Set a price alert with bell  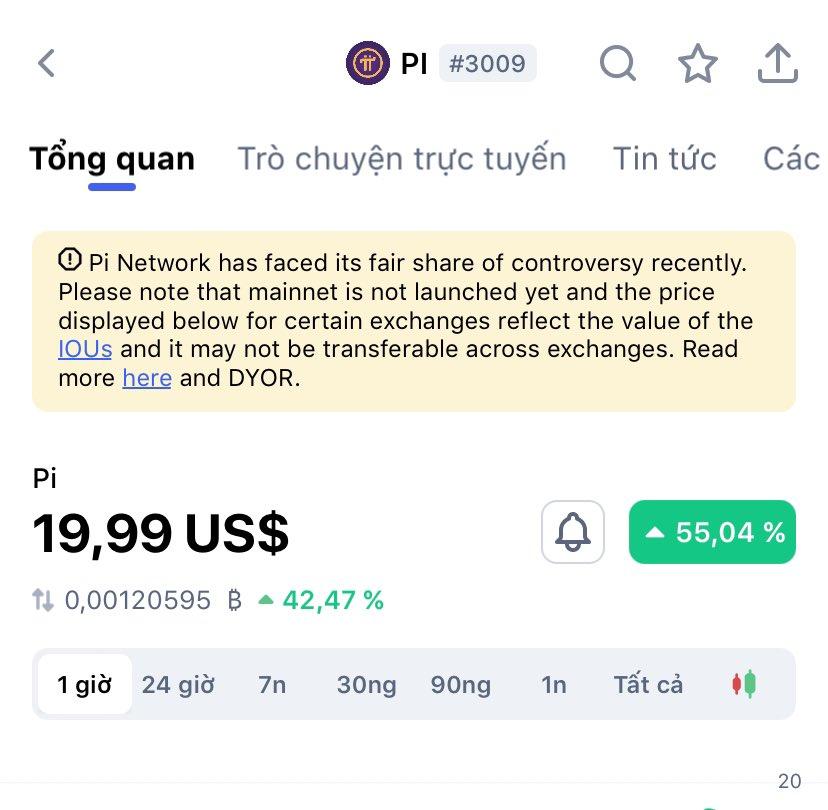573,532
